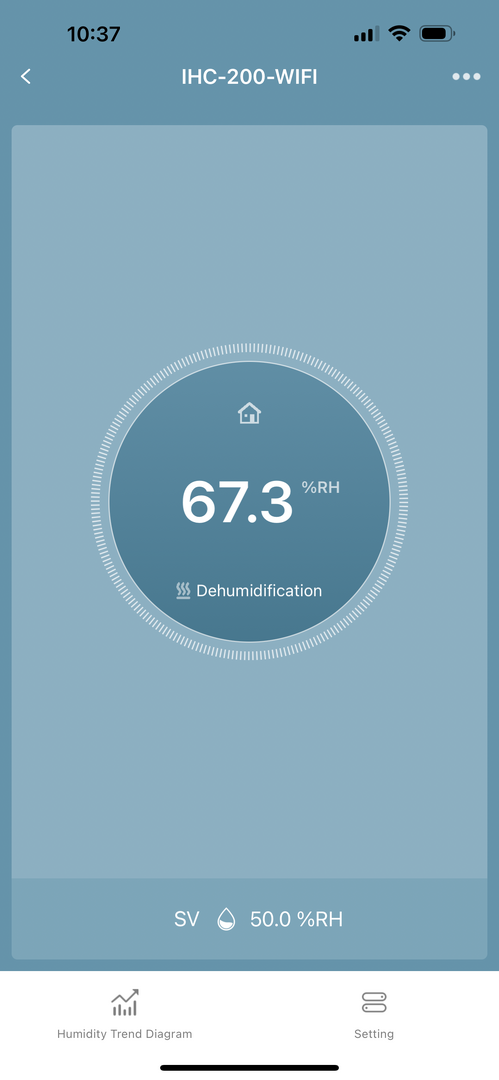Tap the SV 50.0 %RH set value
Image resolution: width=499 pixels, height=1080 pixels.
[x=258, y=919]
